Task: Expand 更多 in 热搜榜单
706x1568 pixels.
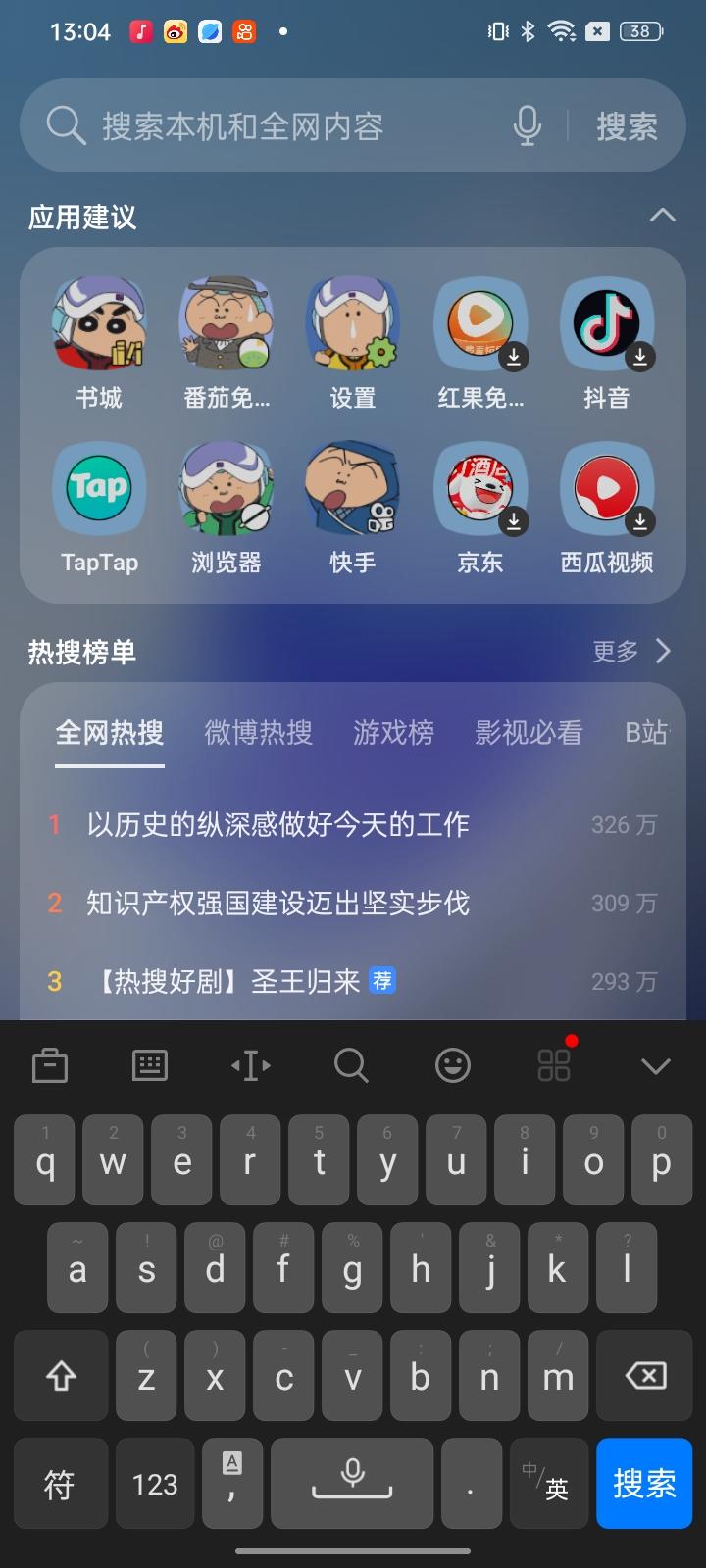Action: [629, 651]
